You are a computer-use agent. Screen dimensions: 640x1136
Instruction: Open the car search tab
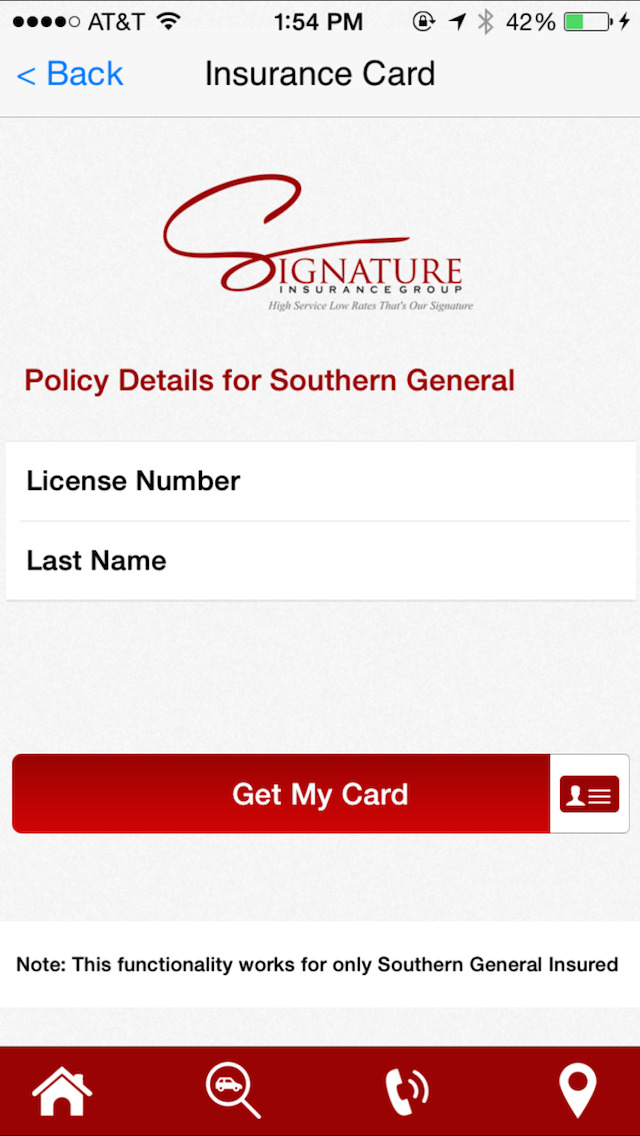(x=233, y=1091)
